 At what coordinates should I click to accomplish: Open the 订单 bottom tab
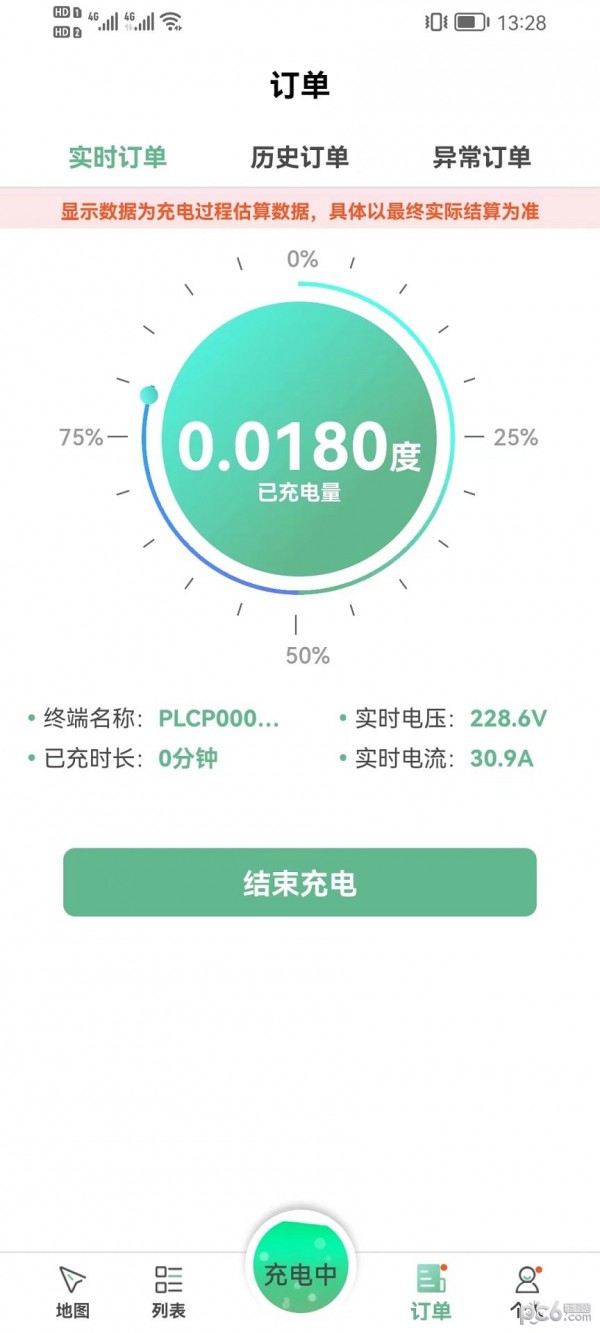point(431,1290)
